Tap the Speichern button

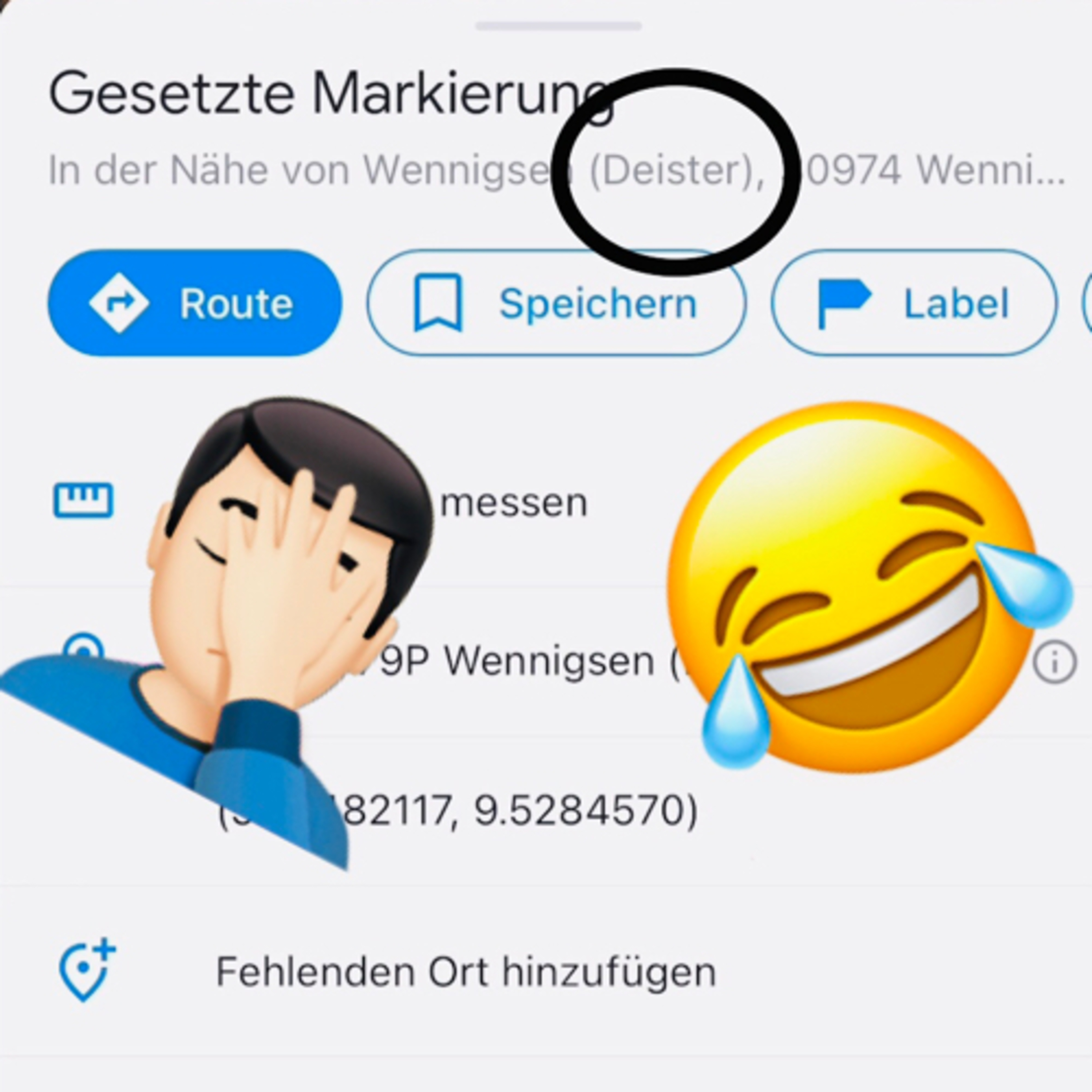tap(556, 304)
